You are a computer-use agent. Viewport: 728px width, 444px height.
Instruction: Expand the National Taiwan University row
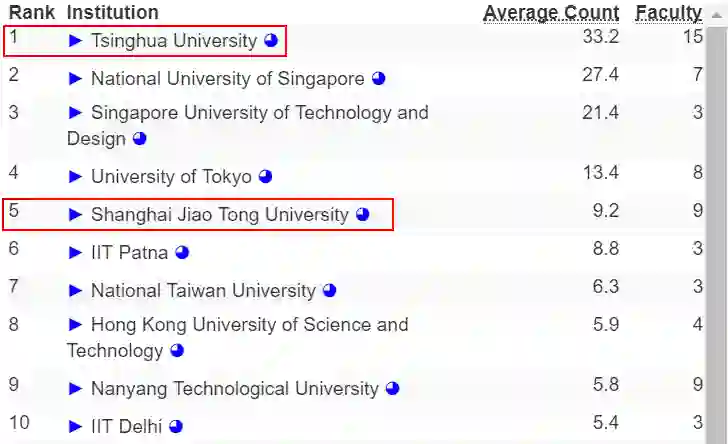coord(75,291)
